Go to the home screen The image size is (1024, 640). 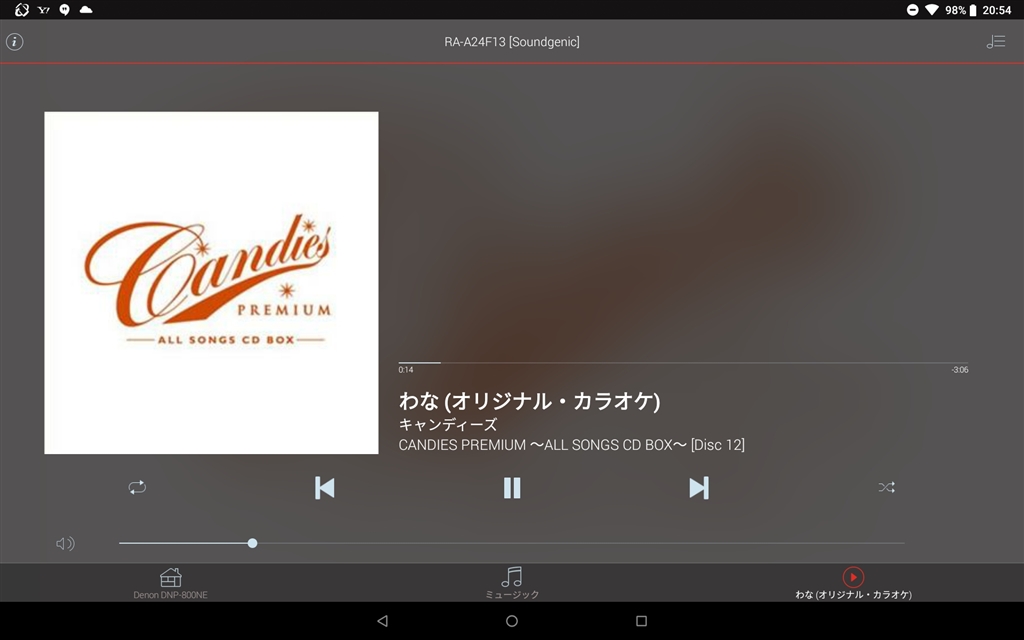click(x=512, y=621)
